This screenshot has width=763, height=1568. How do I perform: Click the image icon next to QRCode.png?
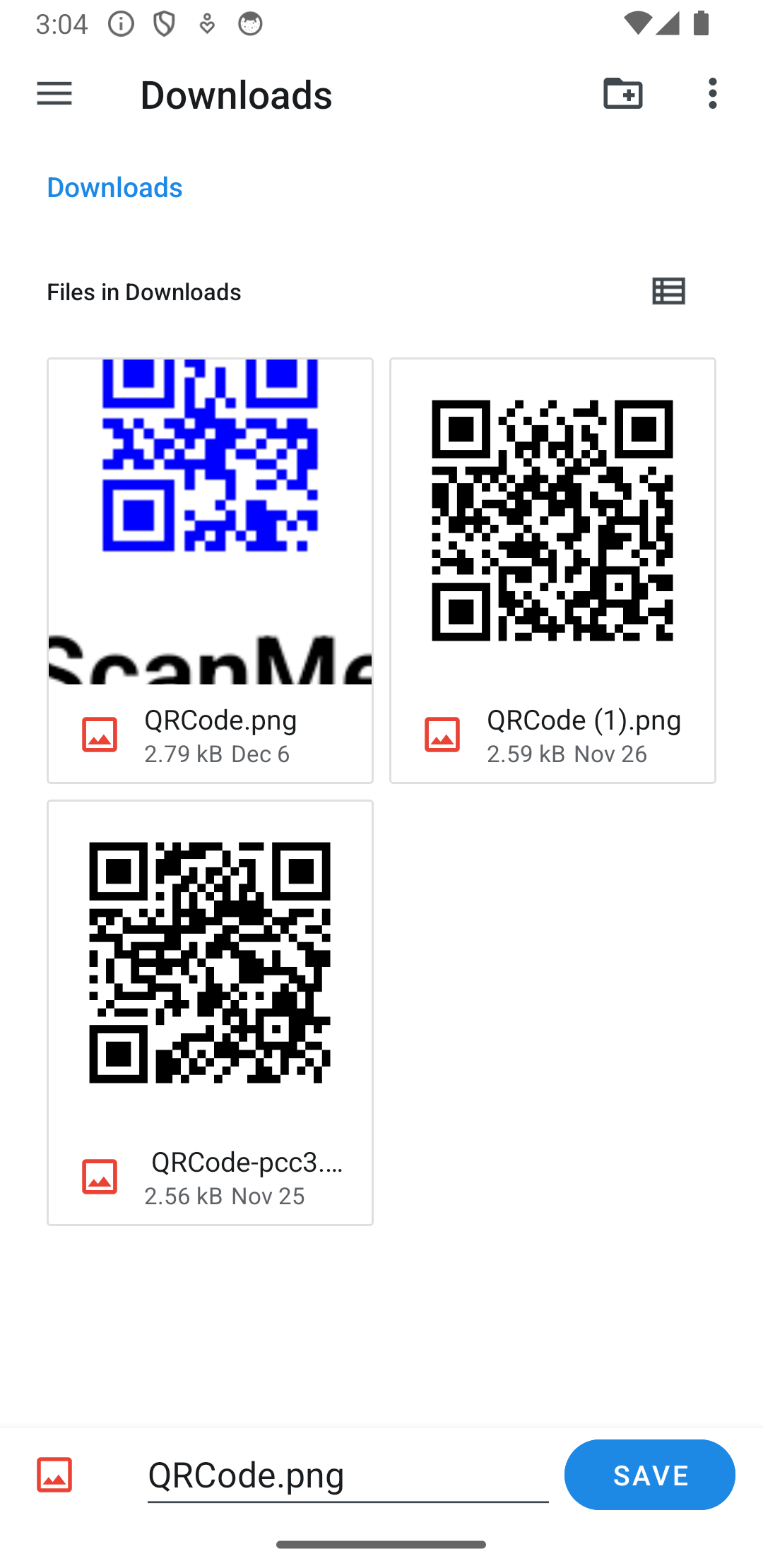[98, 733]
